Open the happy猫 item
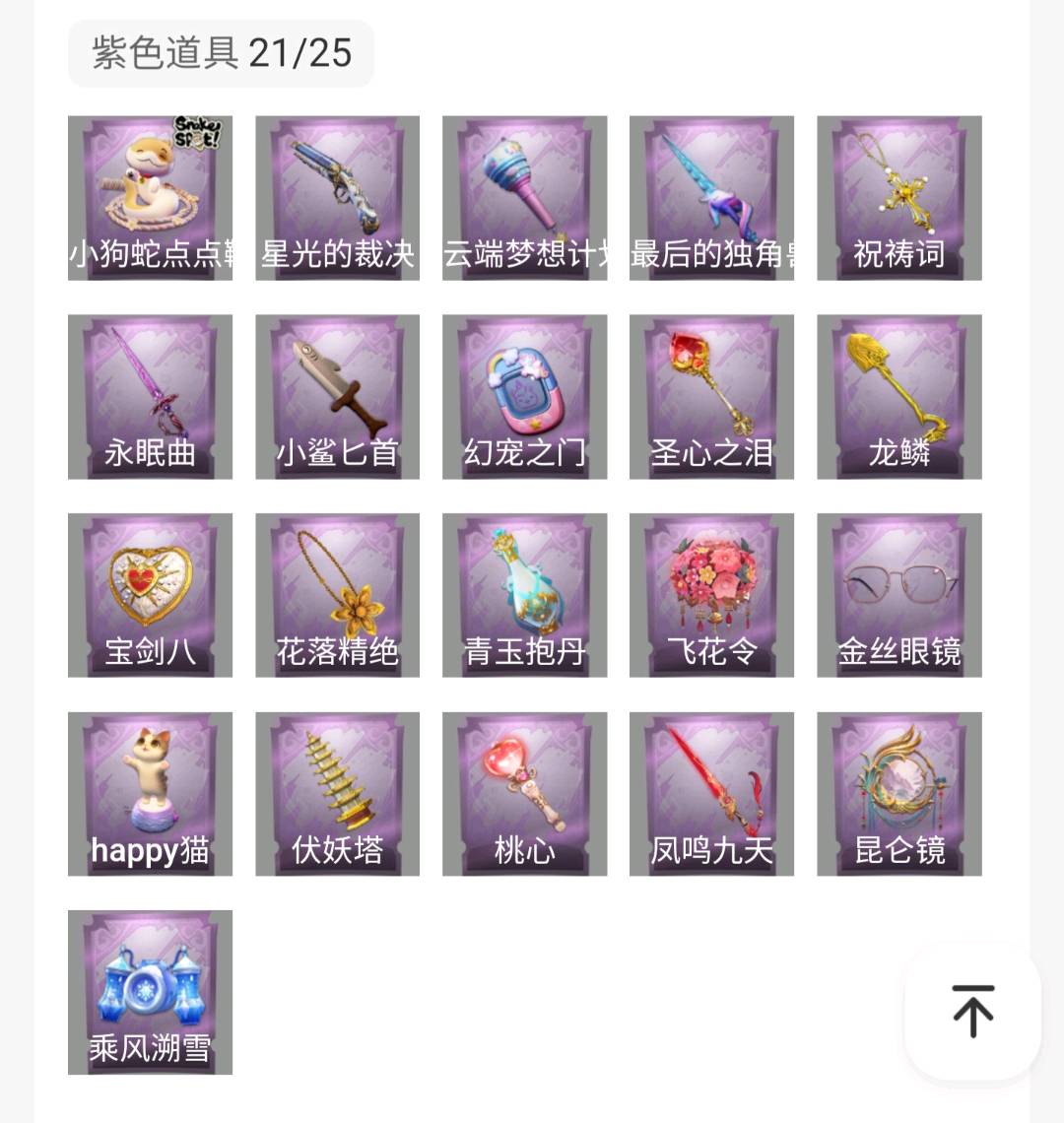 click(151, 794)
